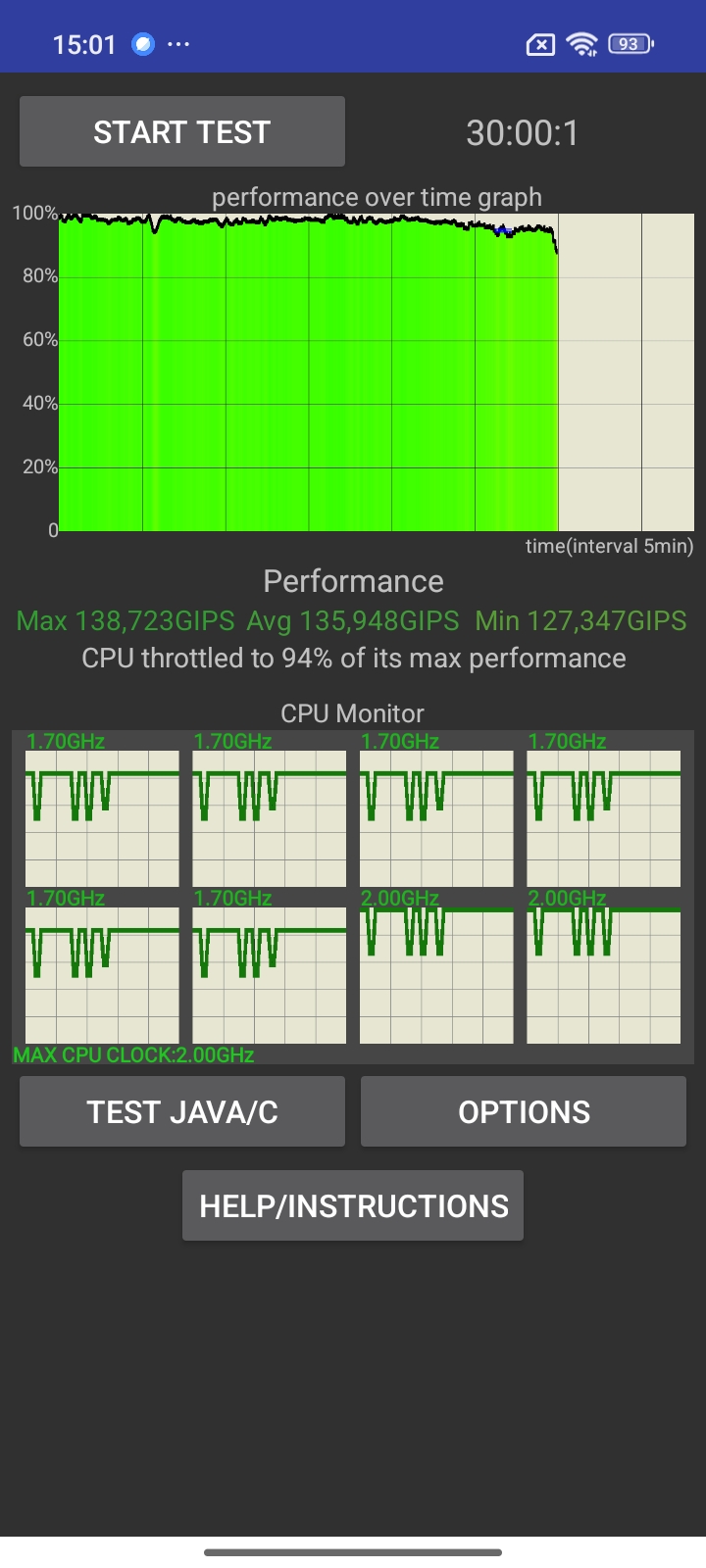Open HELP/INSTRUCTIONS
Image resolution: width=706 pixels, height=1568 pixels.
(353, 1205)
